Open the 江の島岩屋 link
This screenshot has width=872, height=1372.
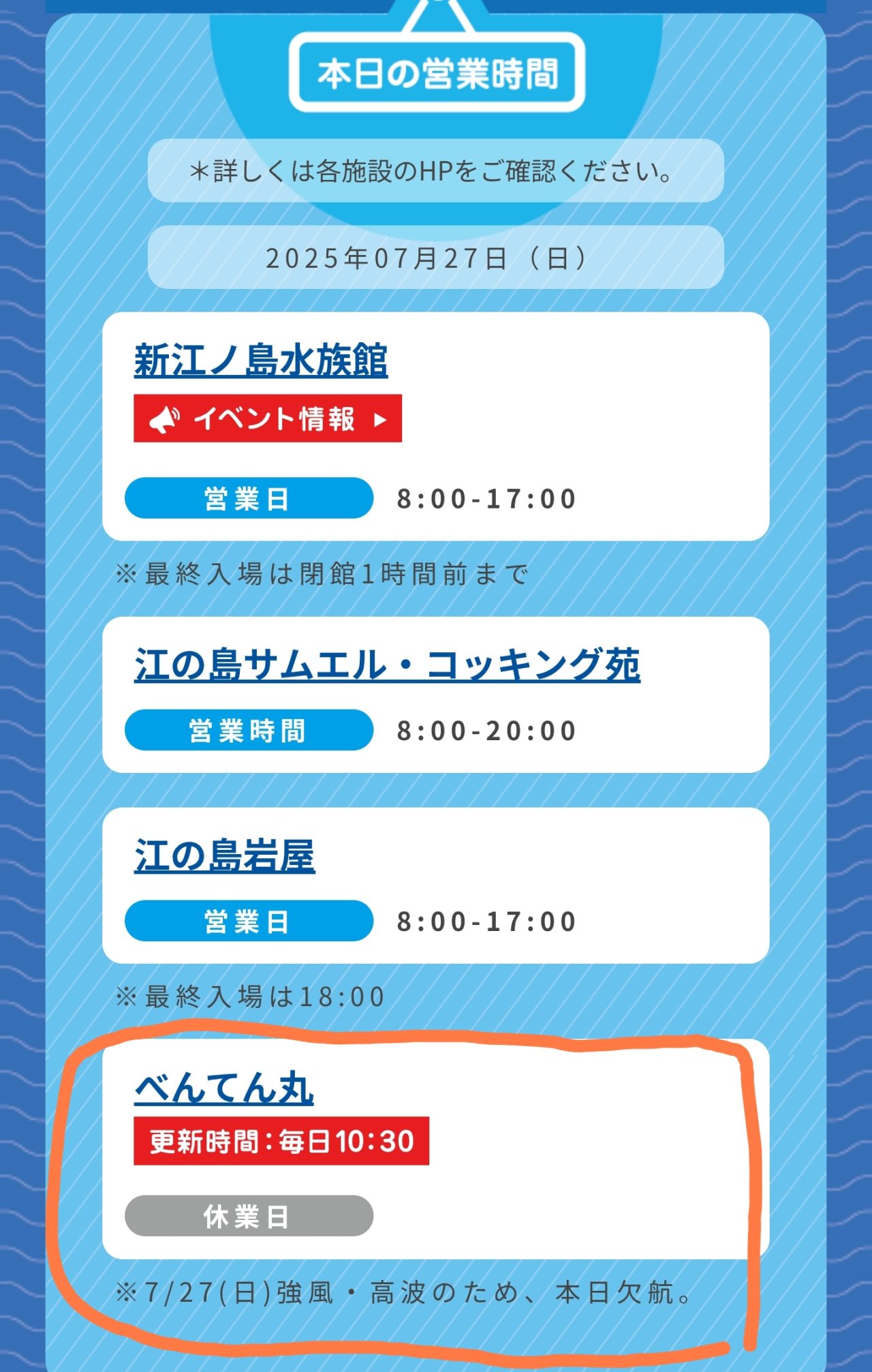(x=224, y=856)
